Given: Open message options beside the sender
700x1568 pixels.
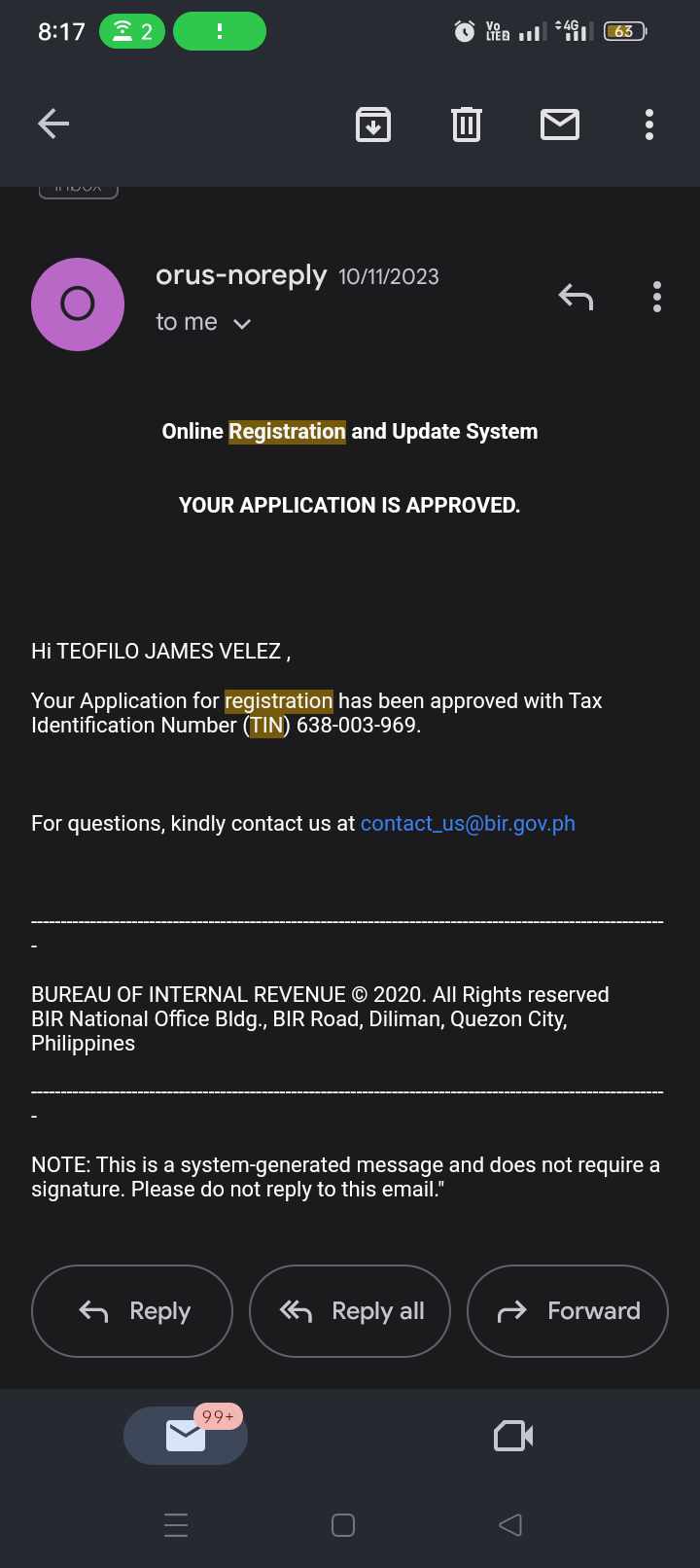Looking at the screenshot, I should coord(657,297).
